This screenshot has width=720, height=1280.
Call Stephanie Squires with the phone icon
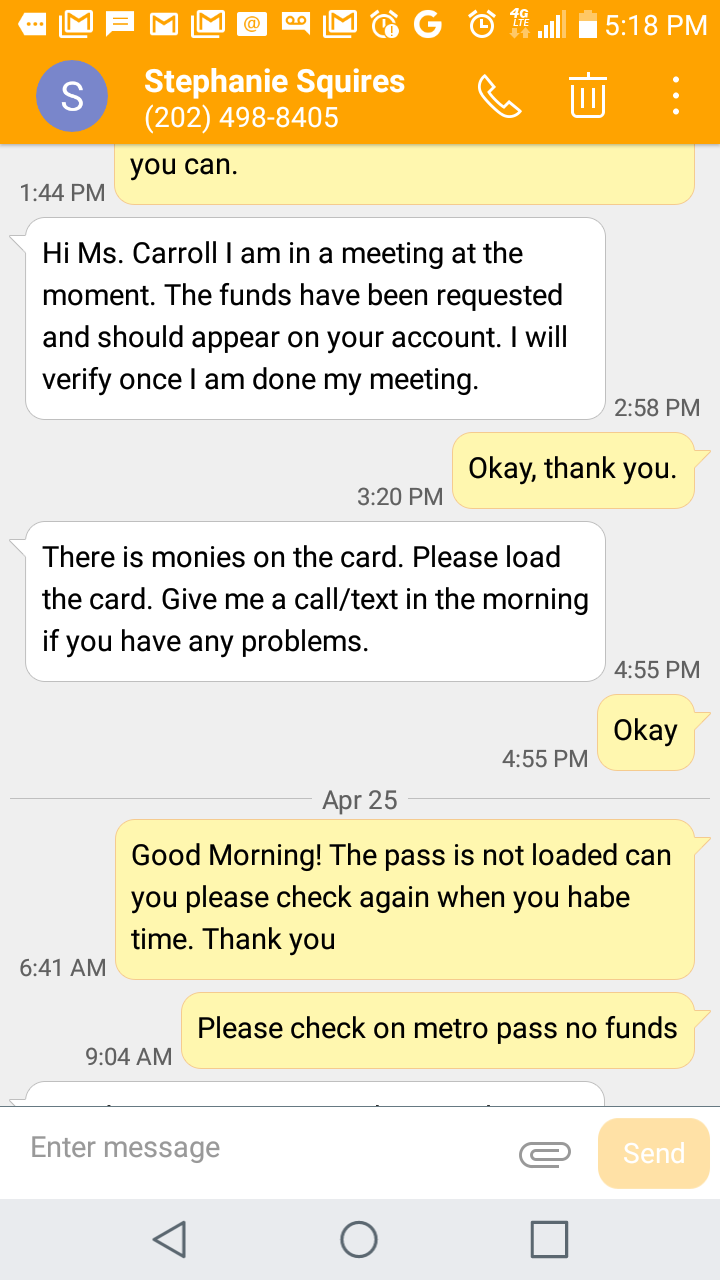tap(500, 96)
